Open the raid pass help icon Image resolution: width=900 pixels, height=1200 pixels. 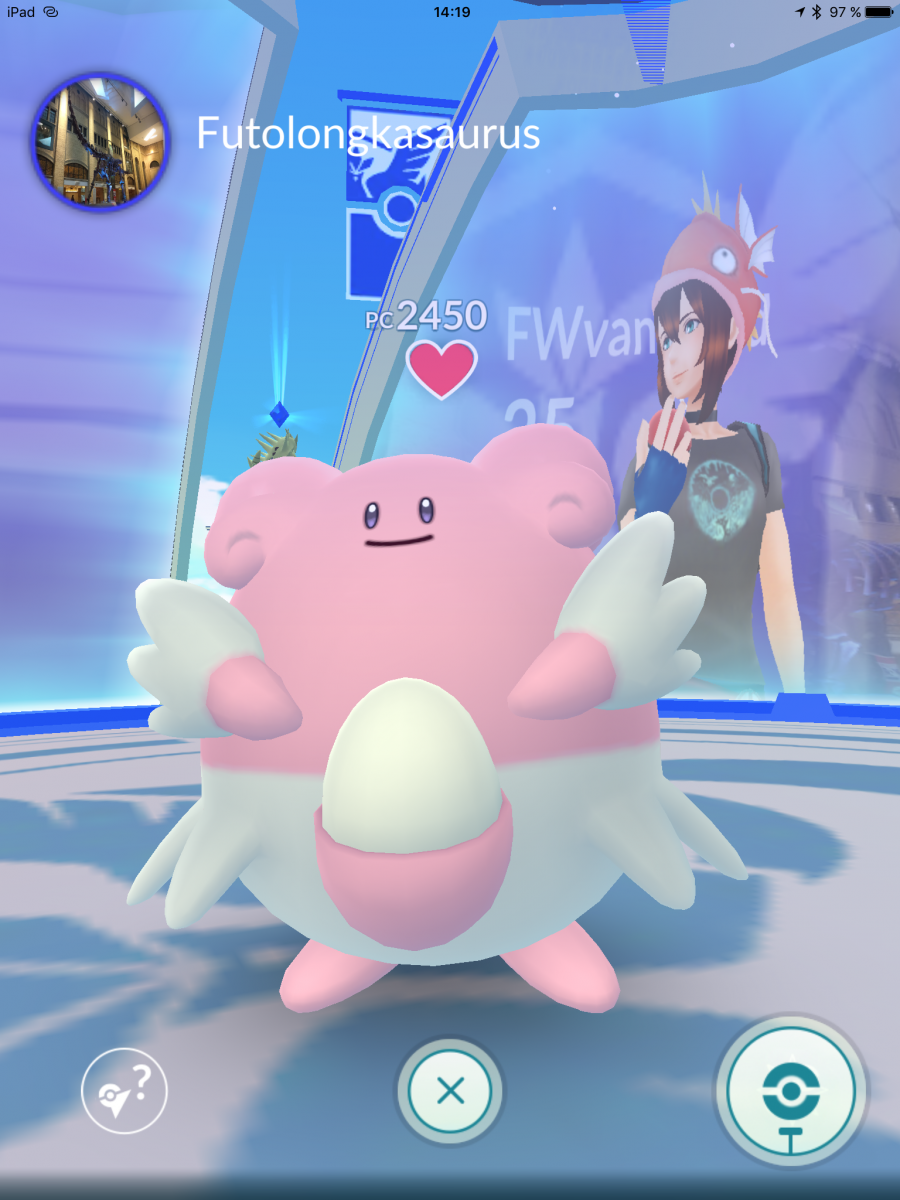(124, 1090)
